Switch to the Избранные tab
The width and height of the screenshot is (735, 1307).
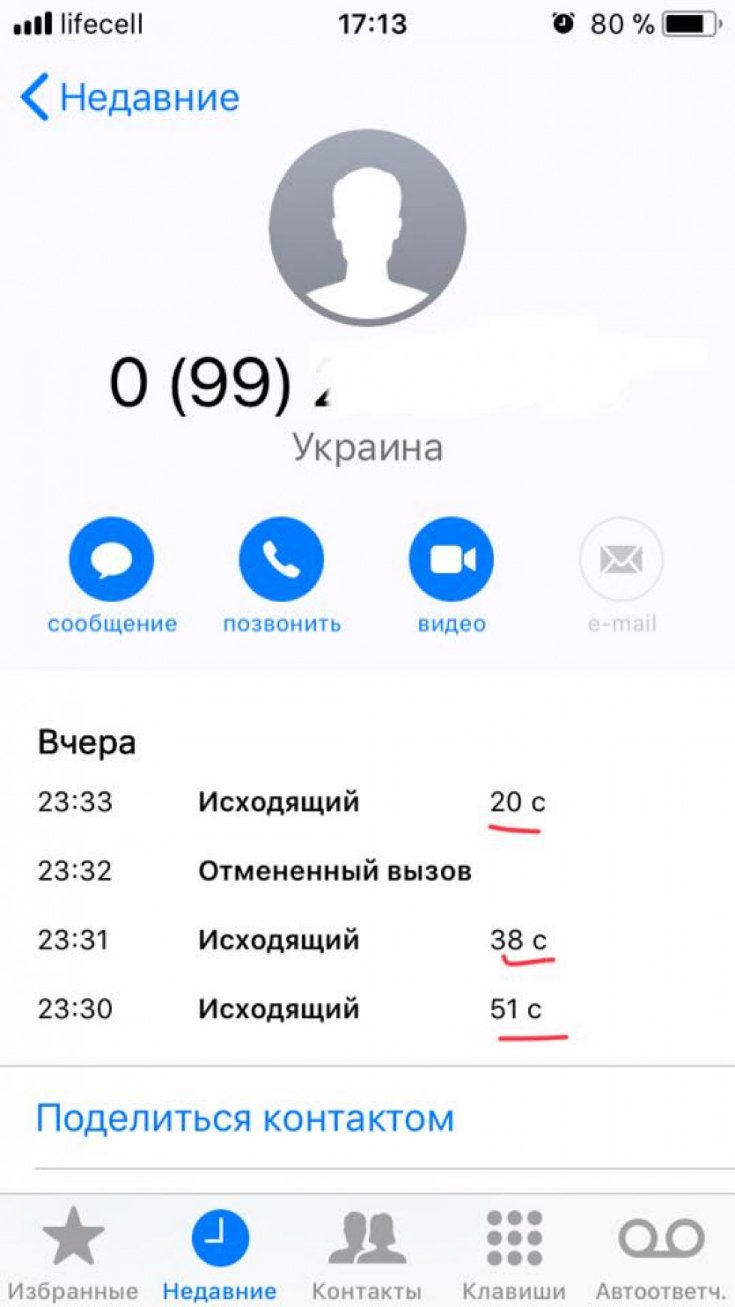pyautogui.click(x=75, y=1252)
